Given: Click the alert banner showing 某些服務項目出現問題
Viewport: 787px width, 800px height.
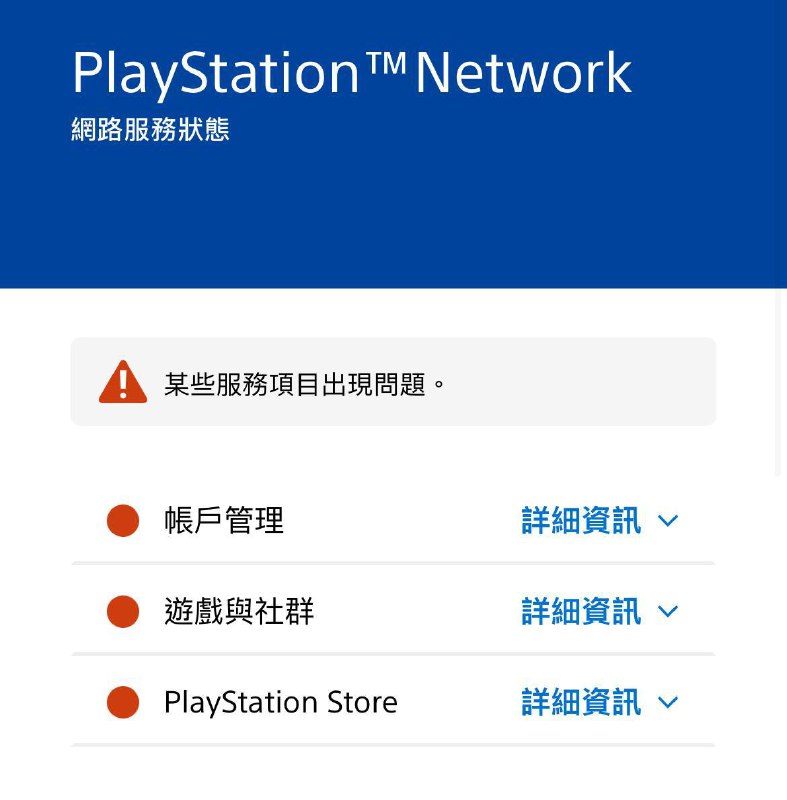Looking at the screenshot, I should [393, 381].
